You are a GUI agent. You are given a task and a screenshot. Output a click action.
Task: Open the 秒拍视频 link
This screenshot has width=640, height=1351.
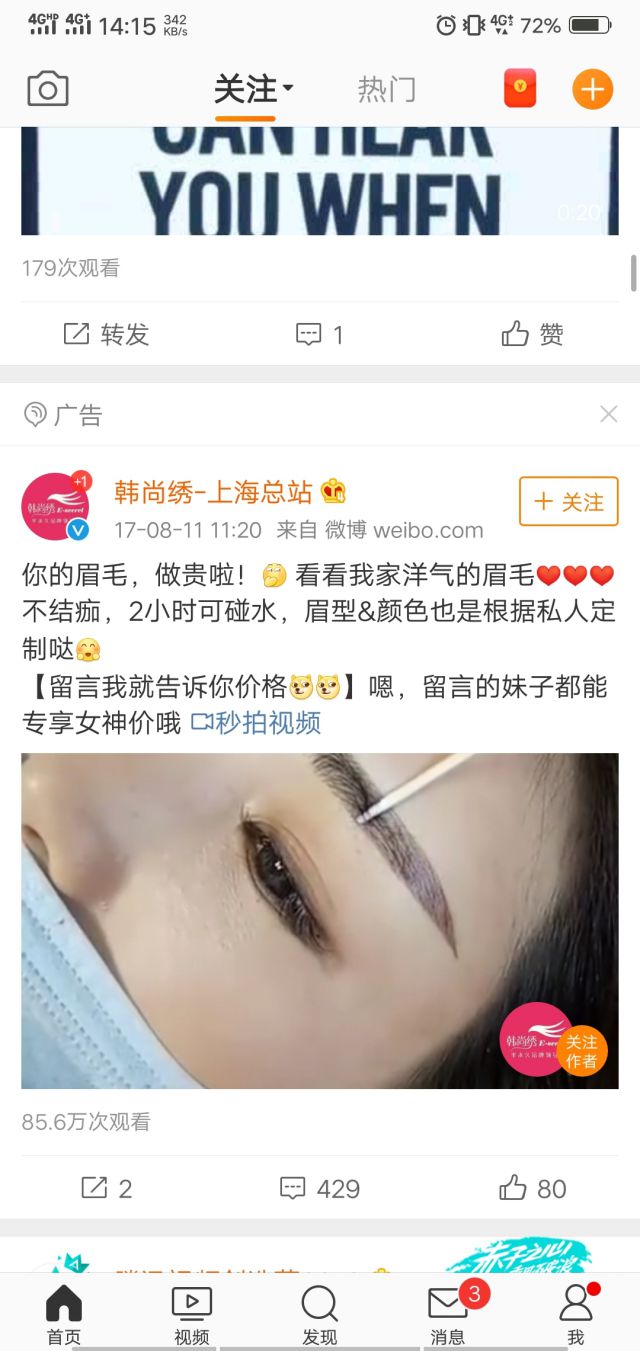coord(257,722)
